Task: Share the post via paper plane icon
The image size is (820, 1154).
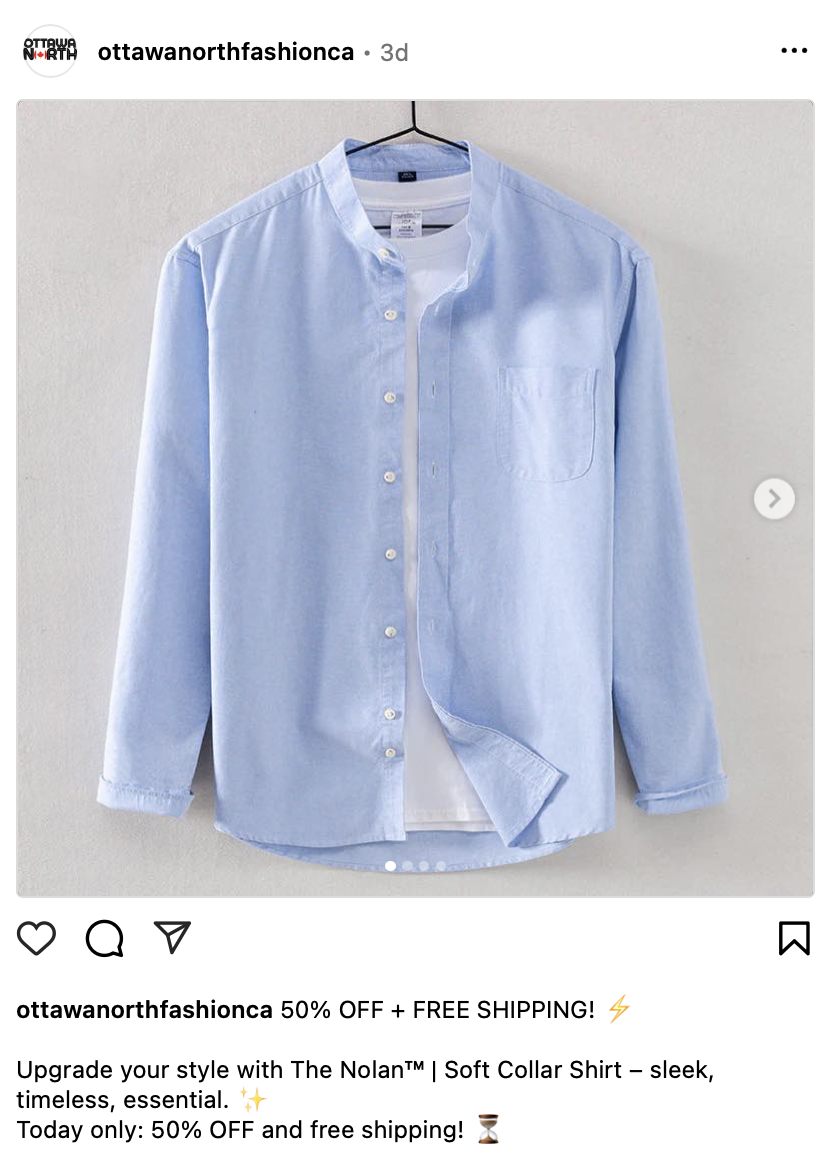Action: pos(172,937)
